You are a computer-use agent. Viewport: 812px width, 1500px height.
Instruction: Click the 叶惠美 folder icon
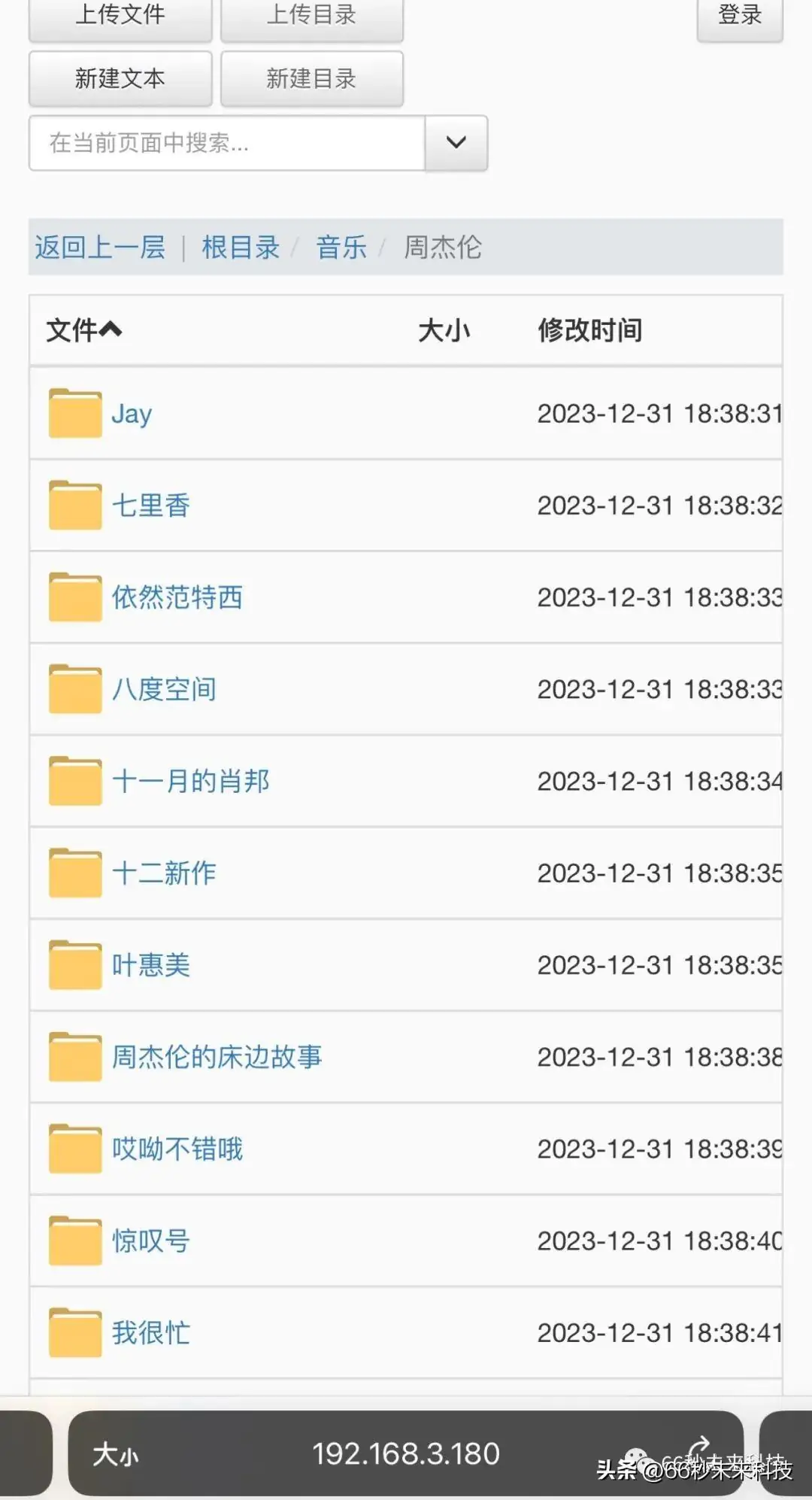coord(74,965)
